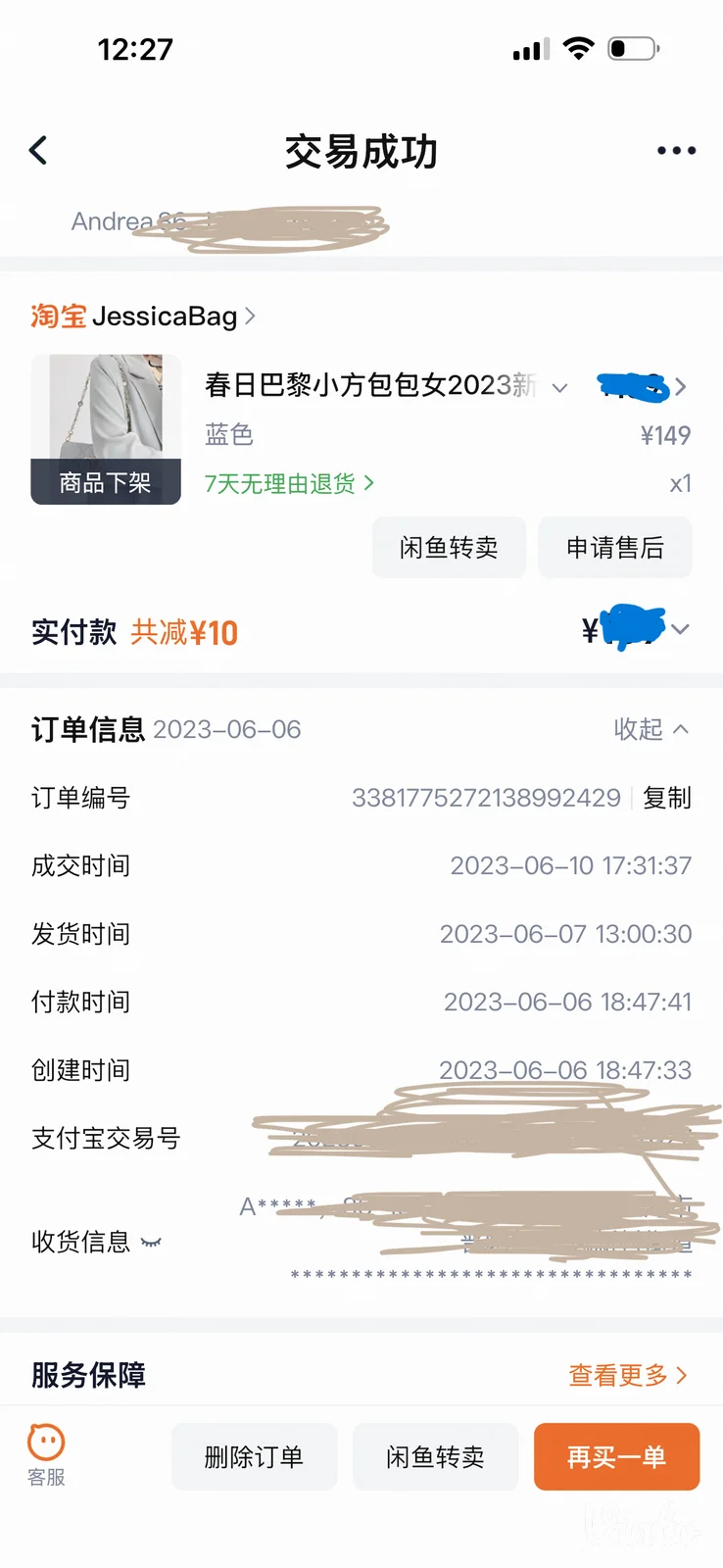The image size is (723, 1568).
Task: Go back with the top-left arrow
Action: click(38, 150)
